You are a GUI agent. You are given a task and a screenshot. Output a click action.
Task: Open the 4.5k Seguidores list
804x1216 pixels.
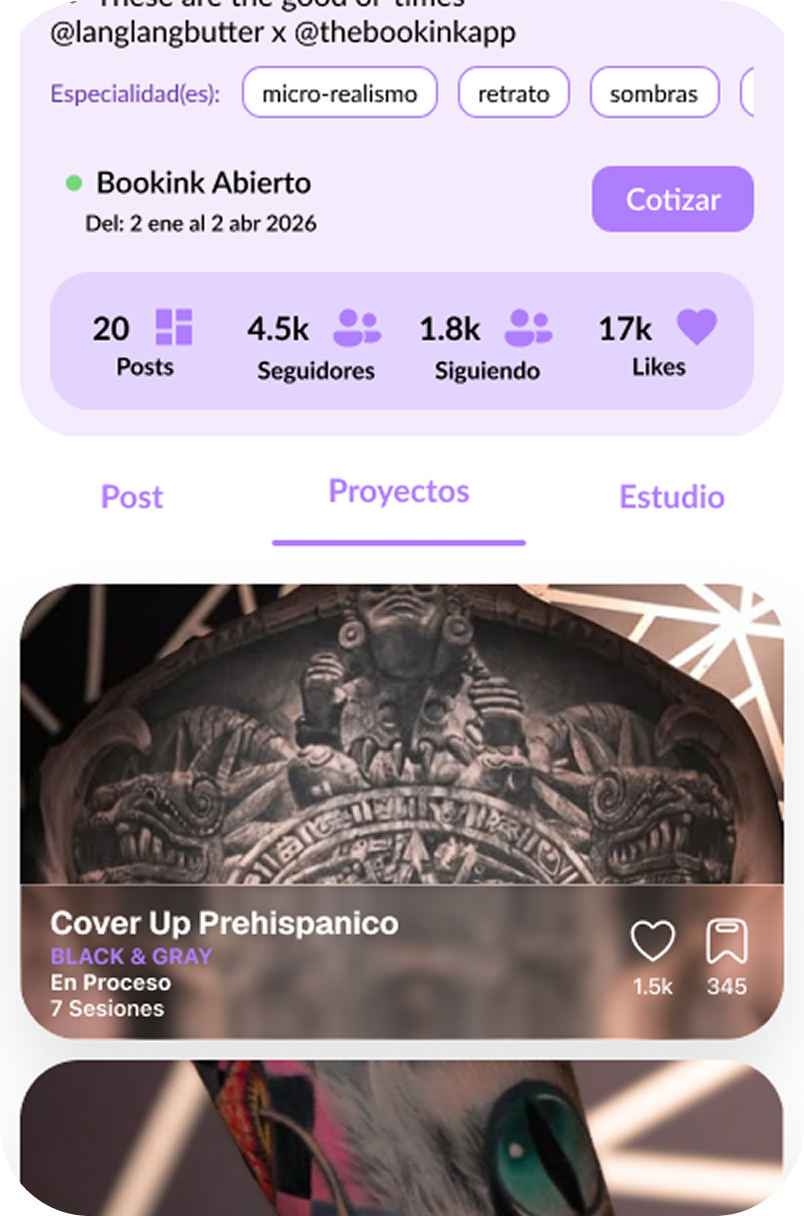(x=315, y=345)
